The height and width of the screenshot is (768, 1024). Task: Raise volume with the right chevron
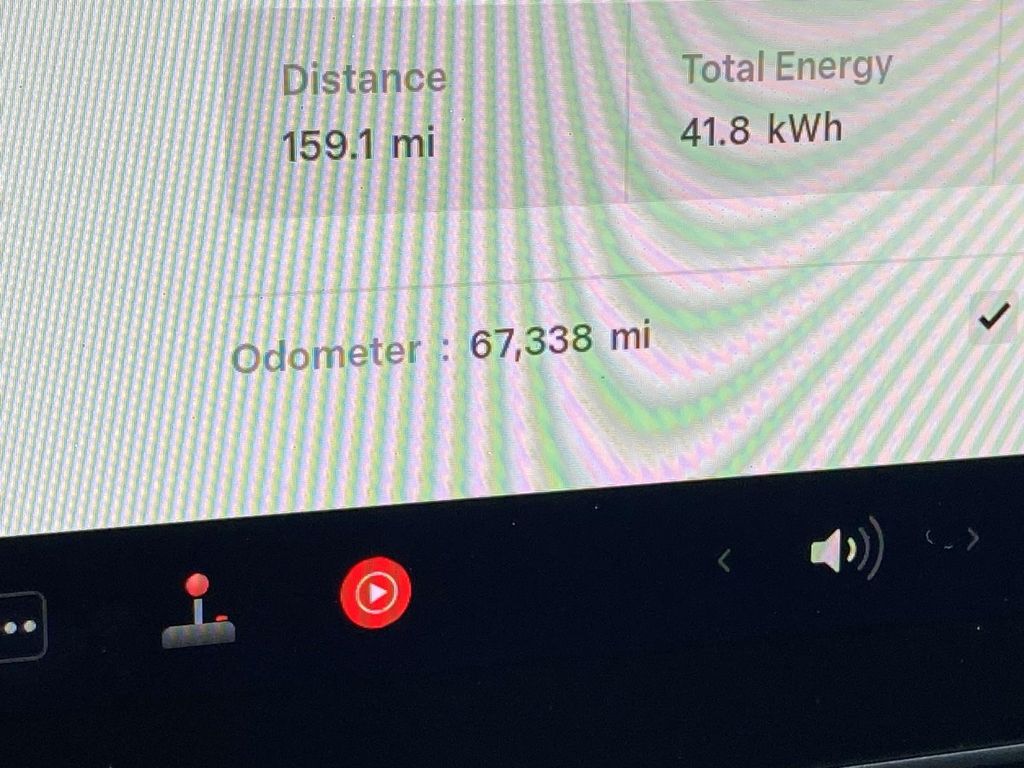[972, 538]
